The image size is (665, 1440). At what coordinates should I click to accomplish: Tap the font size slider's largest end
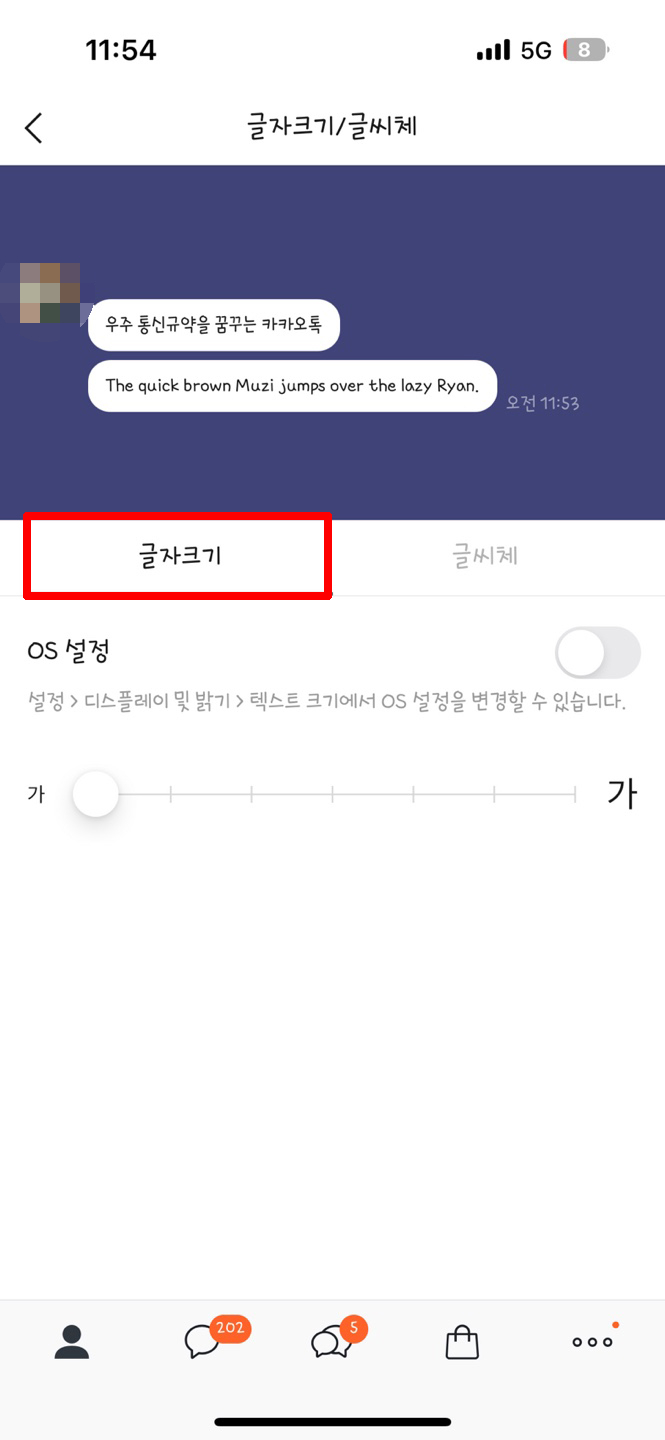(575, 794)
